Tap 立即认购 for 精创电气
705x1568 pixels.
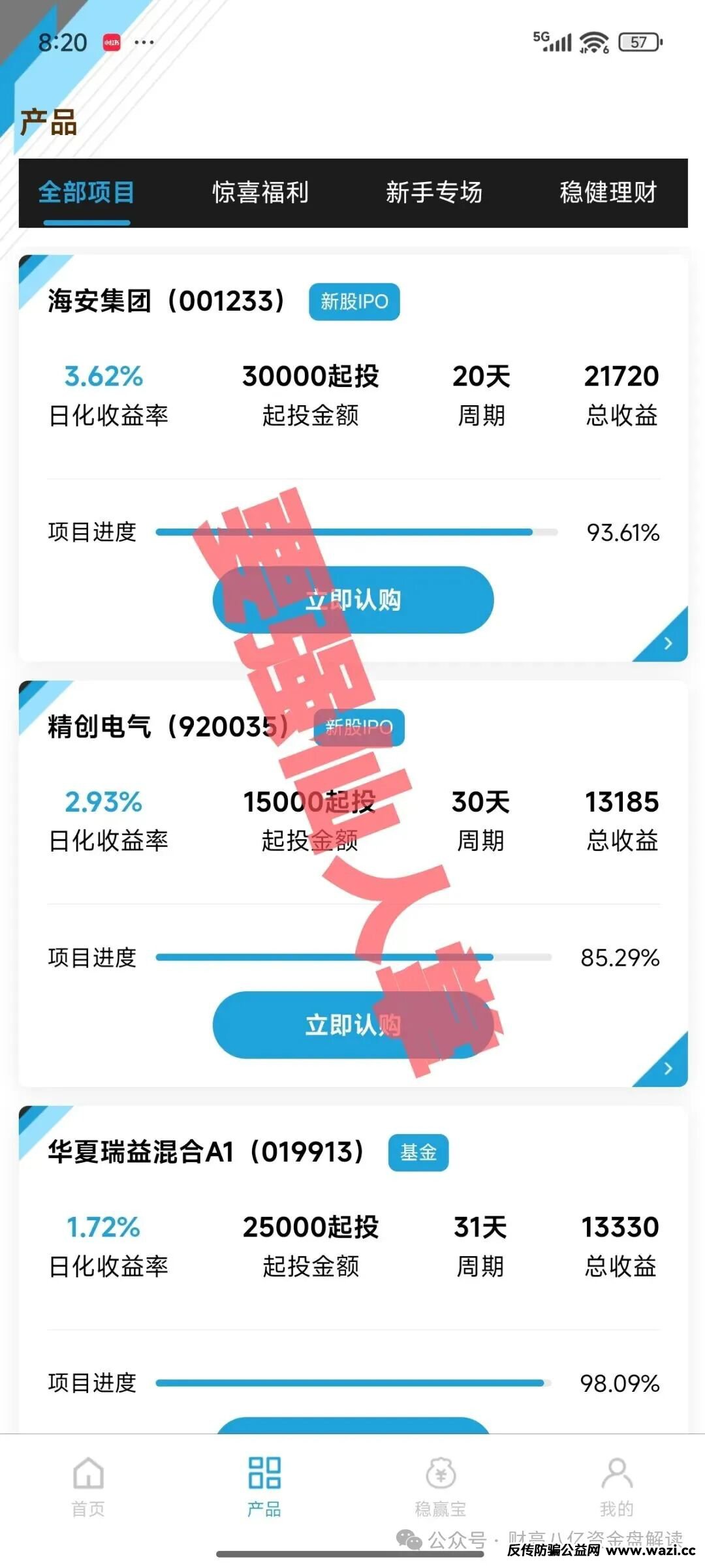(x=352, y=1025)
